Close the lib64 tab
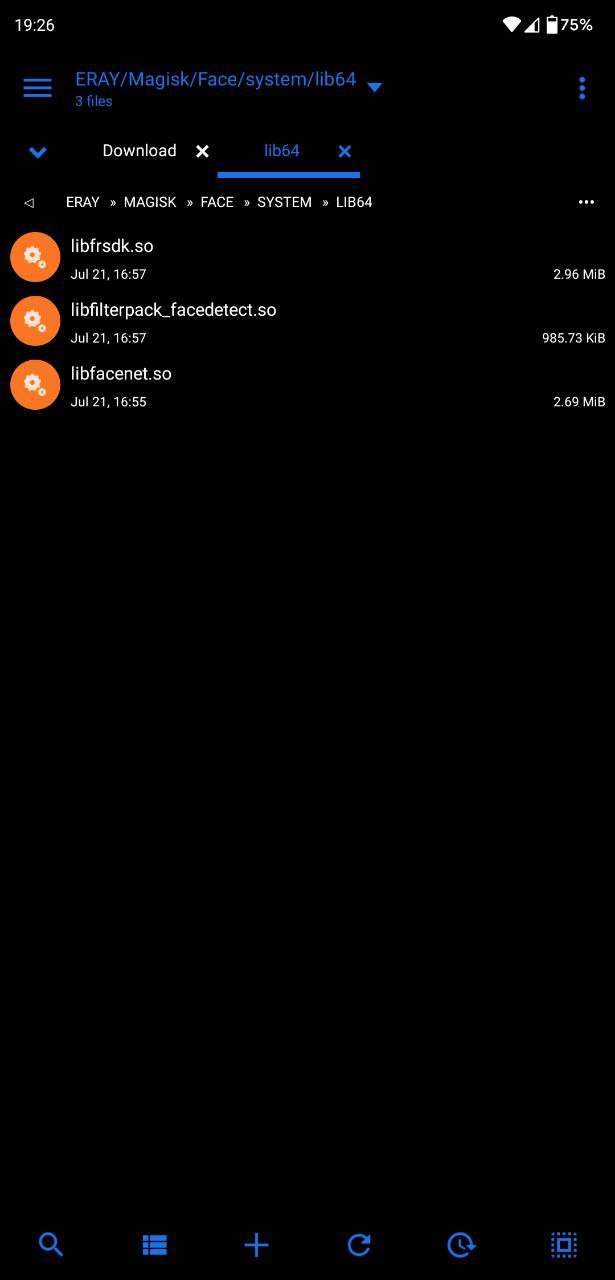The height and width of the screenshot is (1280, 615). tap(344, 152)
